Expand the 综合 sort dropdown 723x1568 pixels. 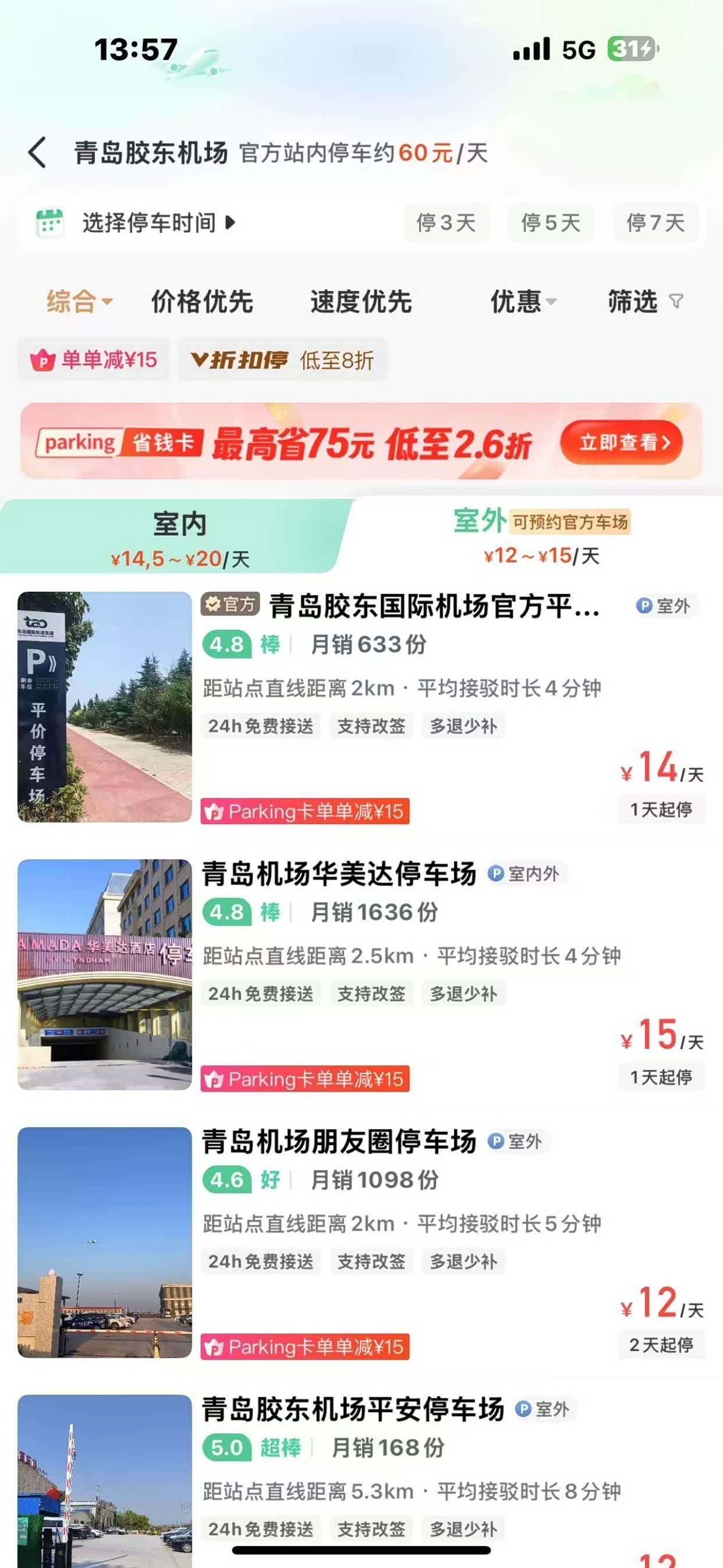pos(79,301)
